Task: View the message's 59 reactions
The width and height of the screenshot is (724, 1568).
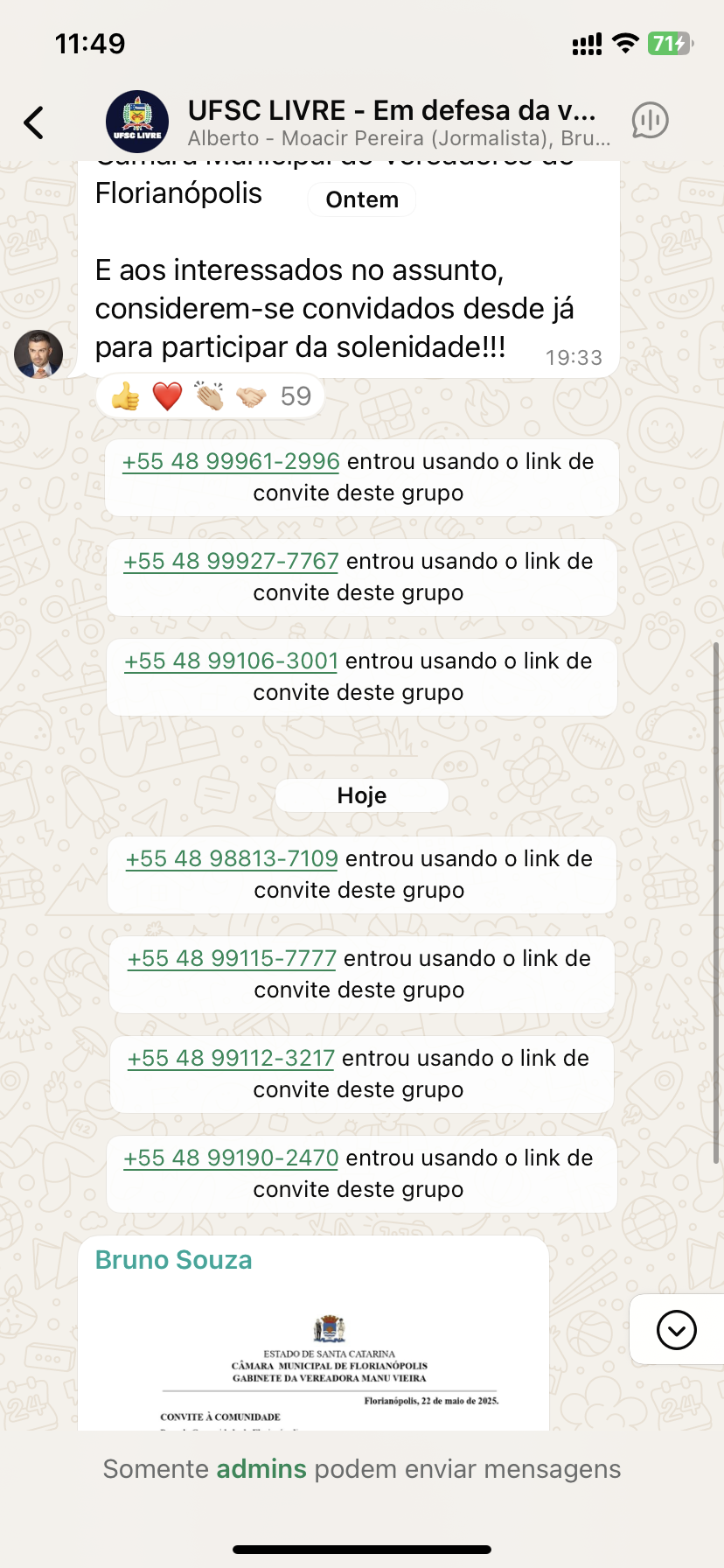Action: pos(210,396)
